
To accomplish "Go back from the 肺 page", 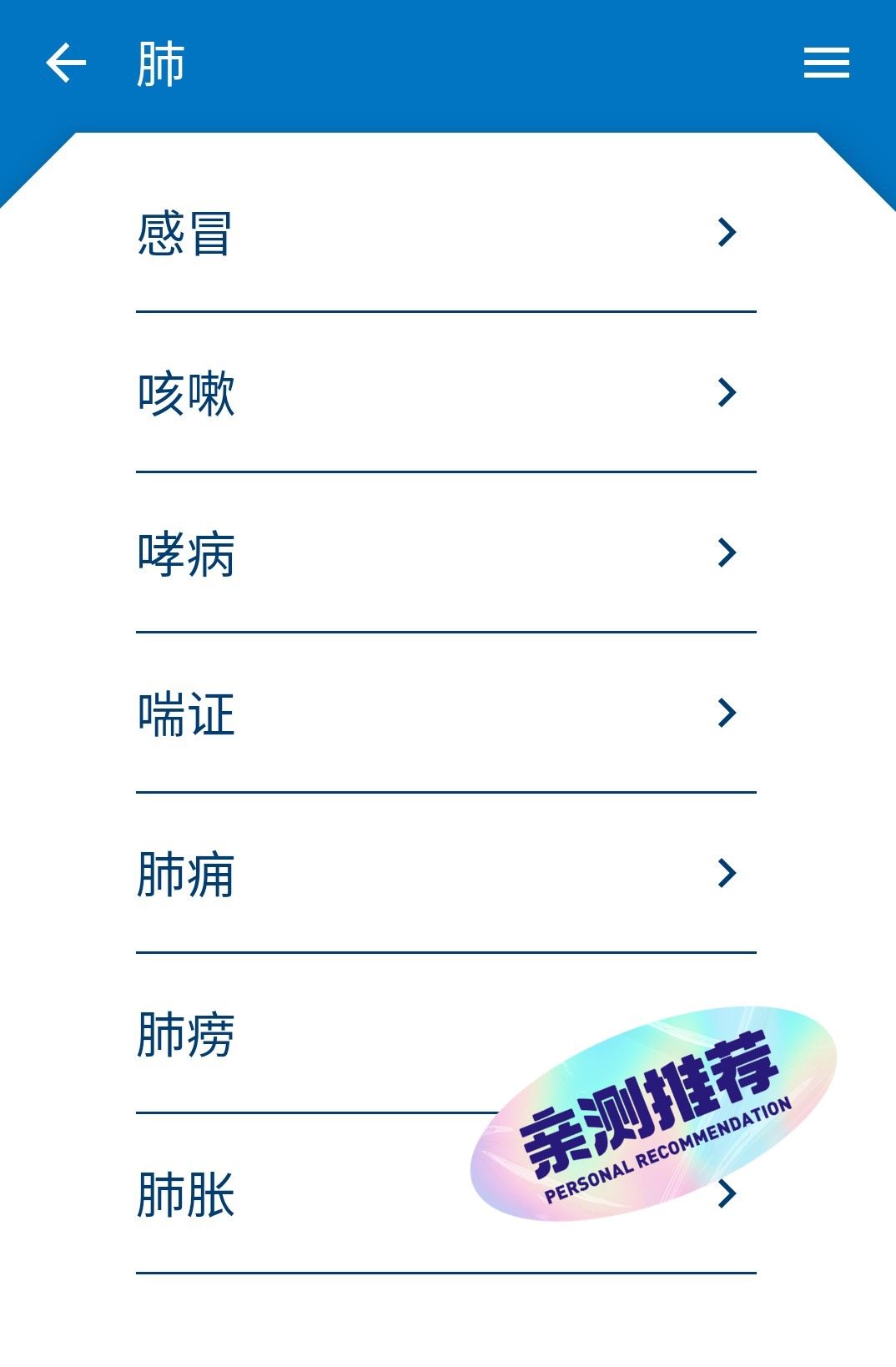I will (66, 64).
